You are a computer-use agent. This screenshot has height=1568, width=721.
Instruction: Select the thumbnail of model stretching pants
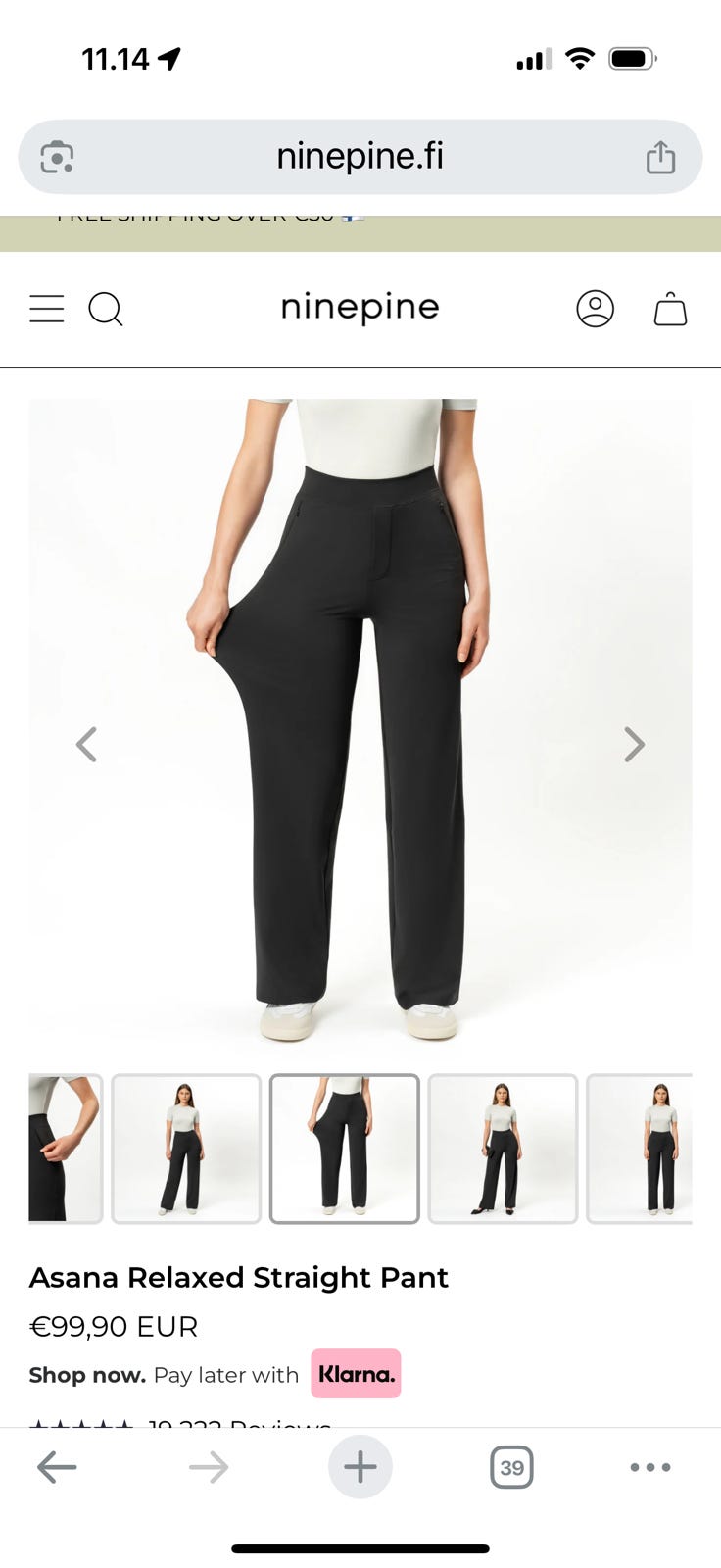(345, 1149)
